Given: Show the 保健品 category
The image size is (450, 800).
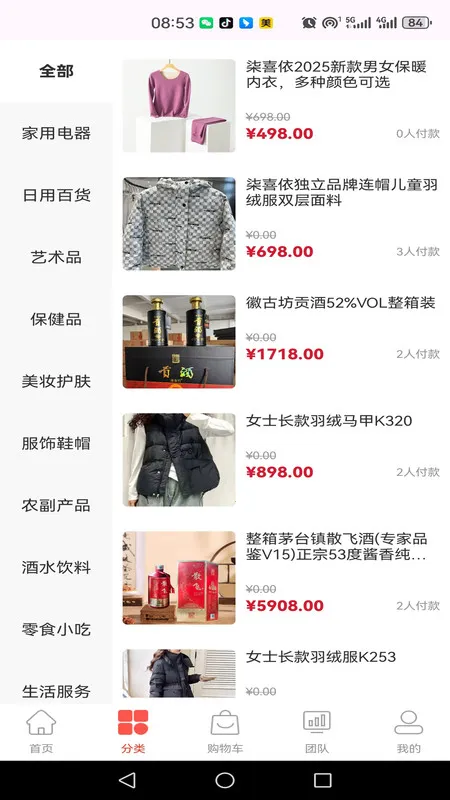Looking at the screenshot, I should point(56,319).
